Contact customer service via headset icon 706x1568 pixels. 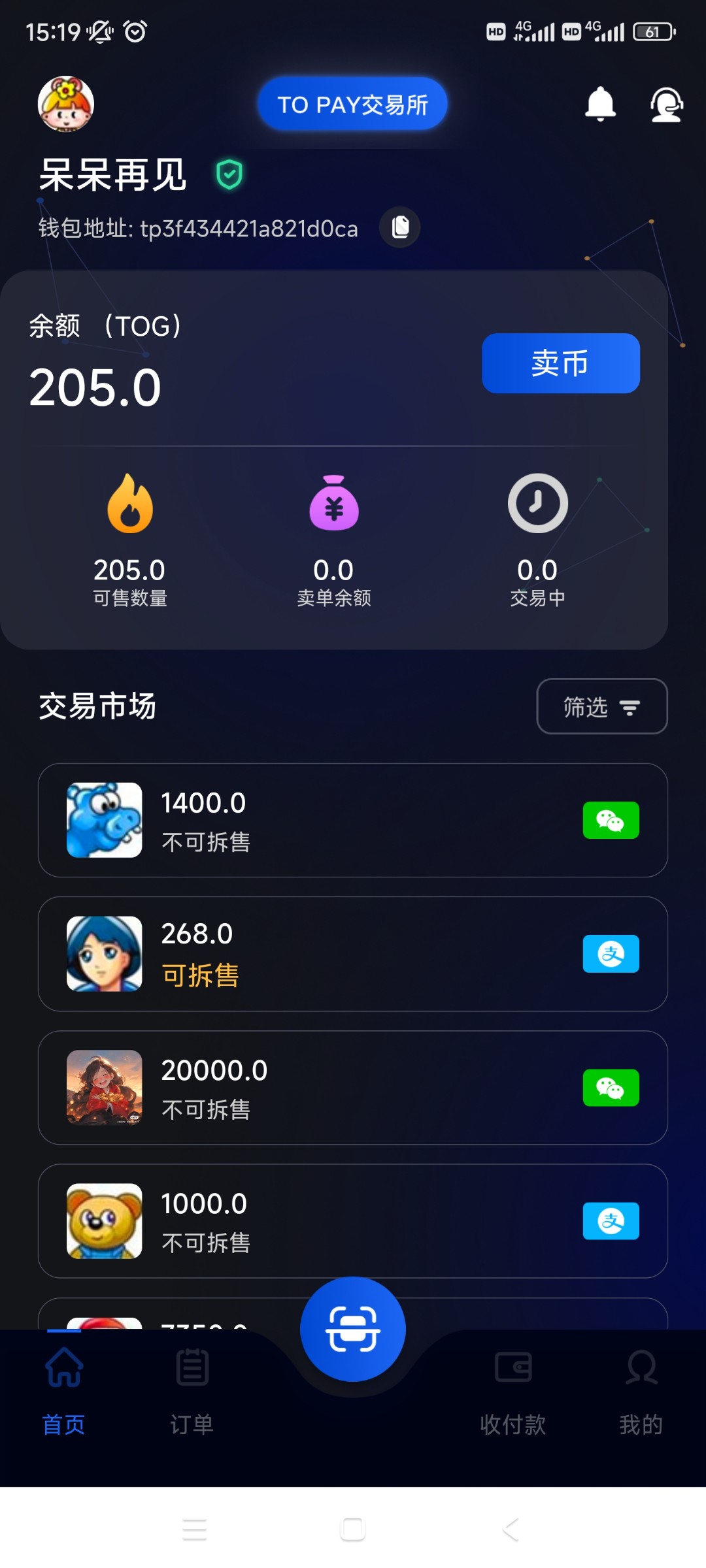tap(666, 105)
